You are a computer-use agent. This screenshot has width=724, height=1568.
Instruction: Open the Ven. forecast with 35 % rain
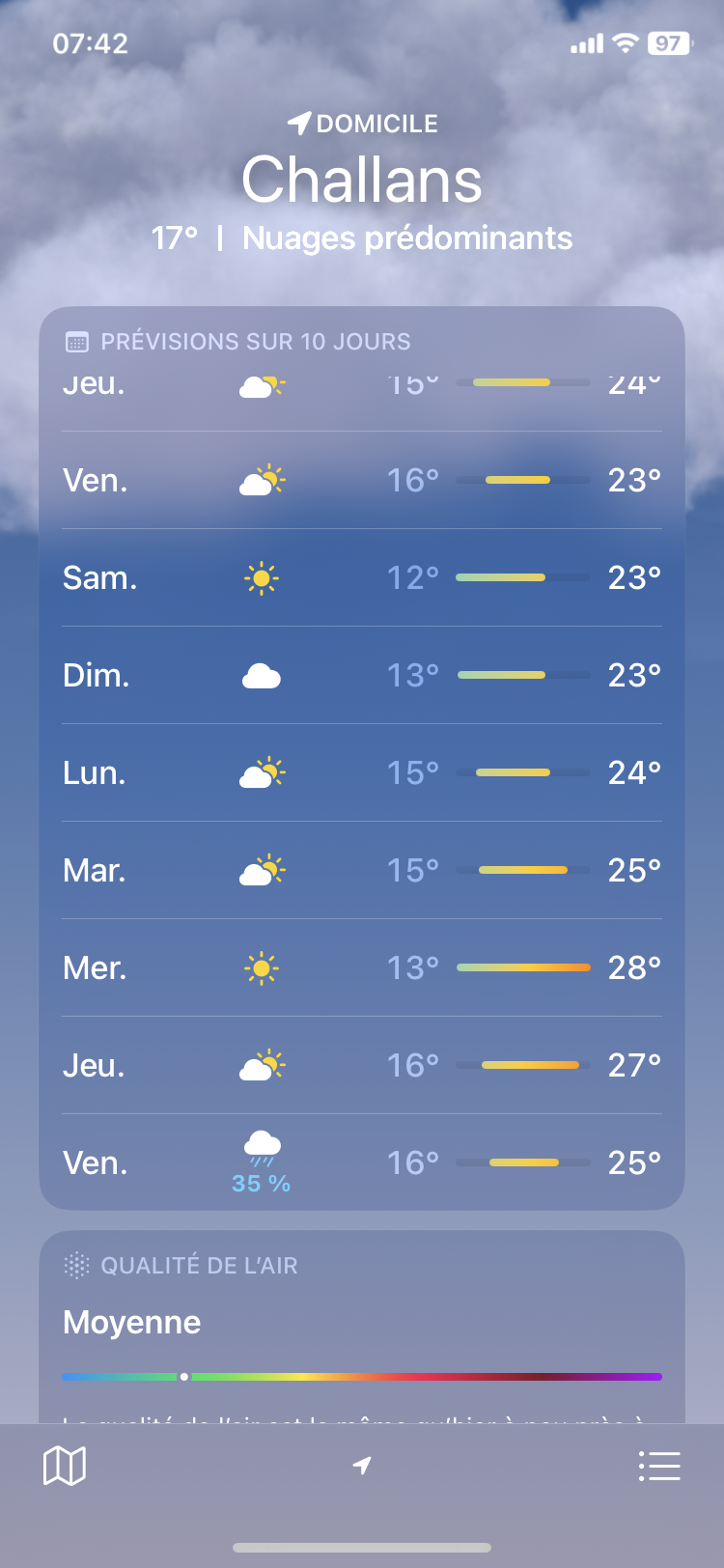pos(362,1163)
